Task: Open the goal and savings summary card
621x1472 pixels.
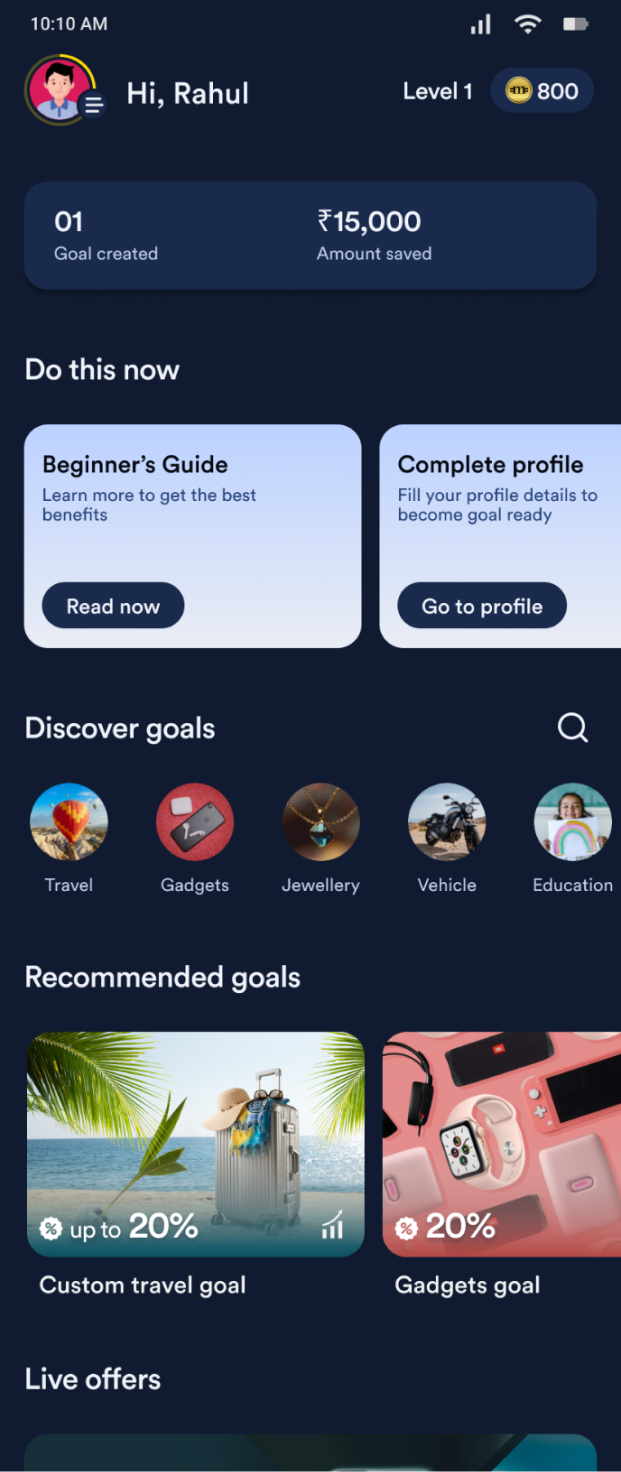Action: point(310,236)
